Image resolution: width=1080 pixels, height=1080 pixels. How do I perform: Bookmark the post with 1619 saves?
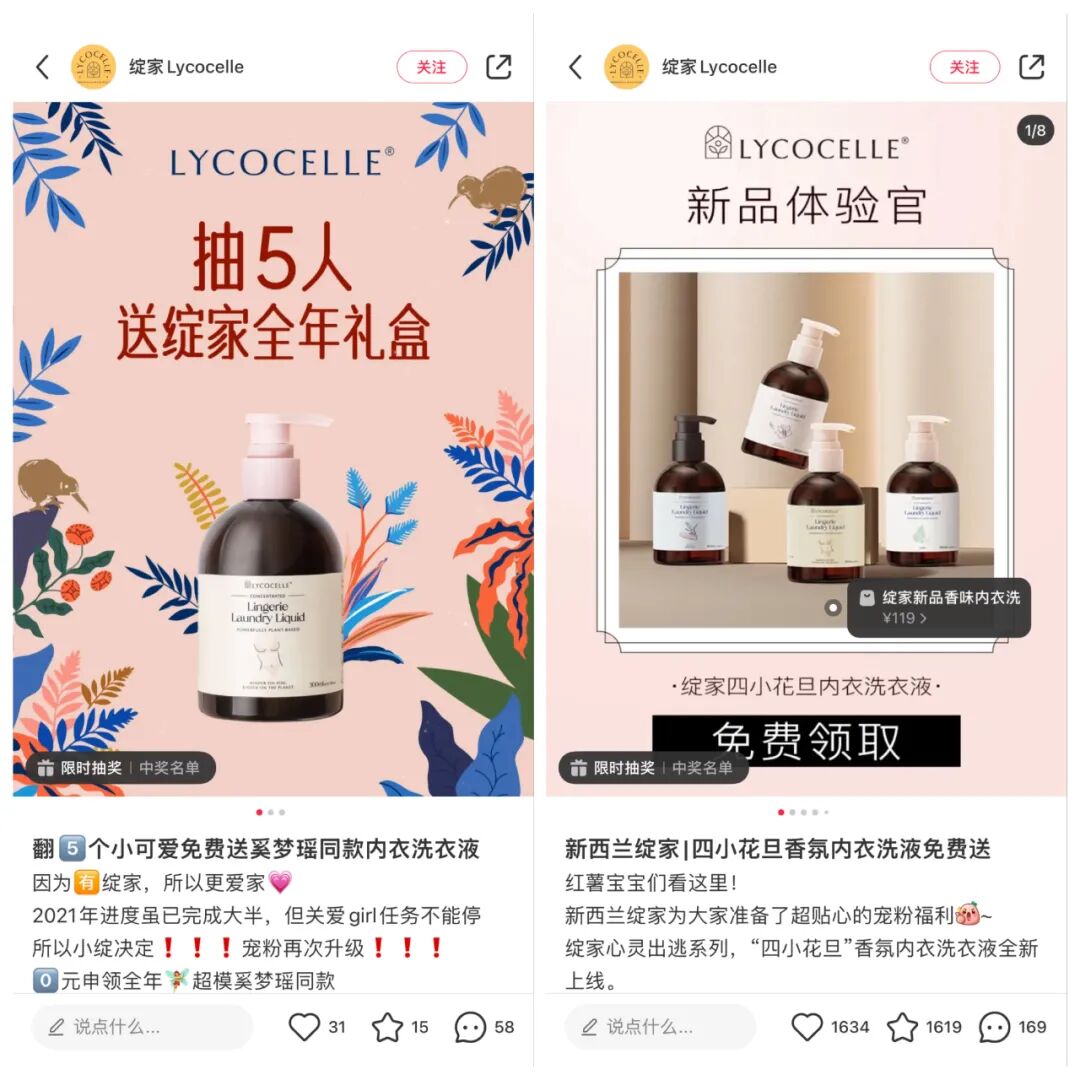pos(902,1026)
